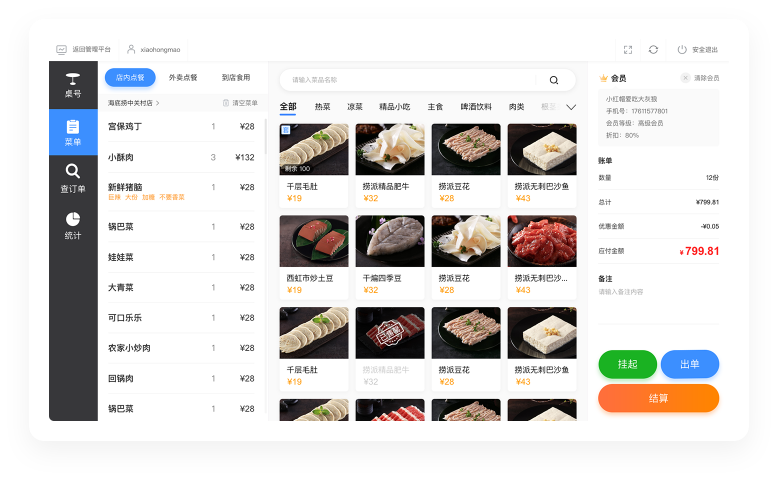Switch to the 查订单 sidebar item

tap(73, 178)
